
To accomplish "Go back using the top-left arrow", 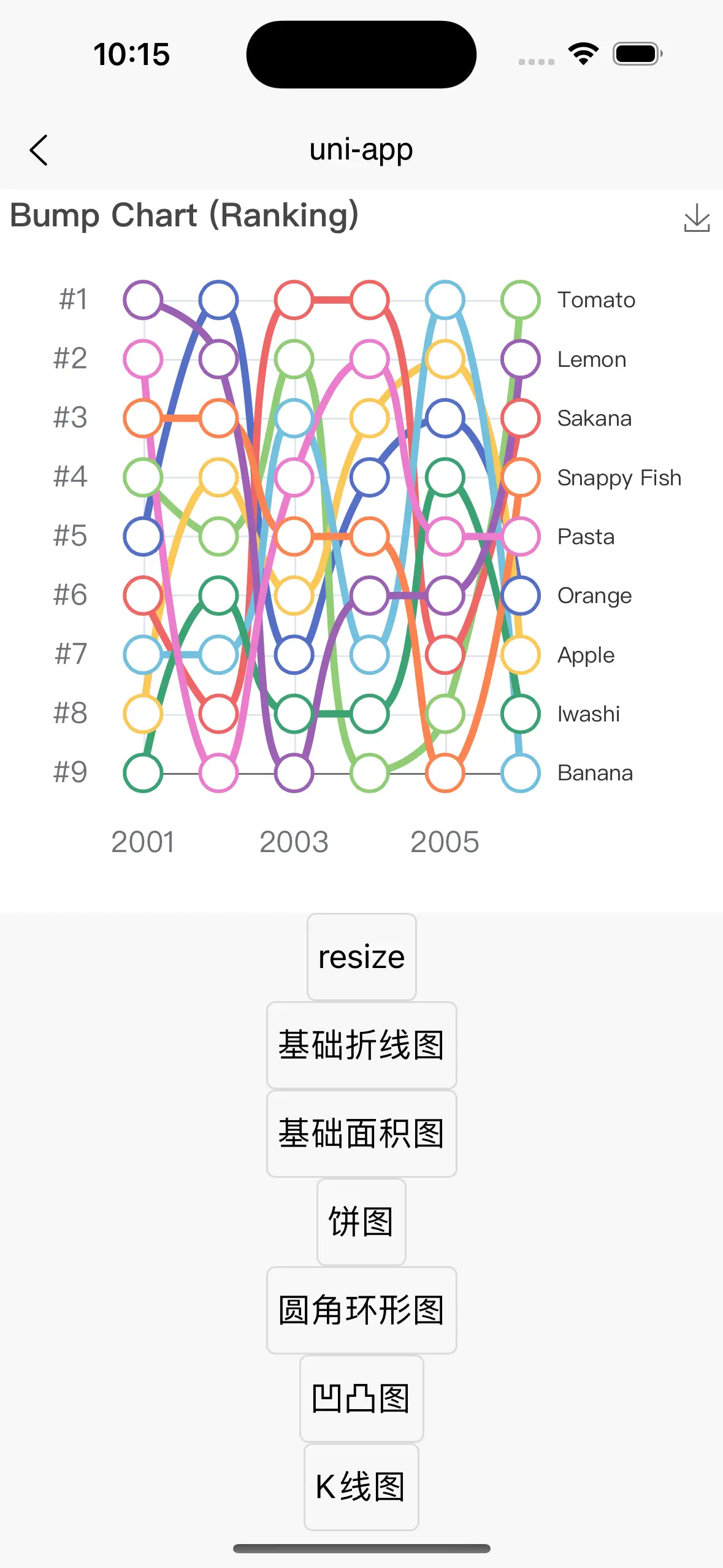I will pyautogui.click(x=39, y=150).
